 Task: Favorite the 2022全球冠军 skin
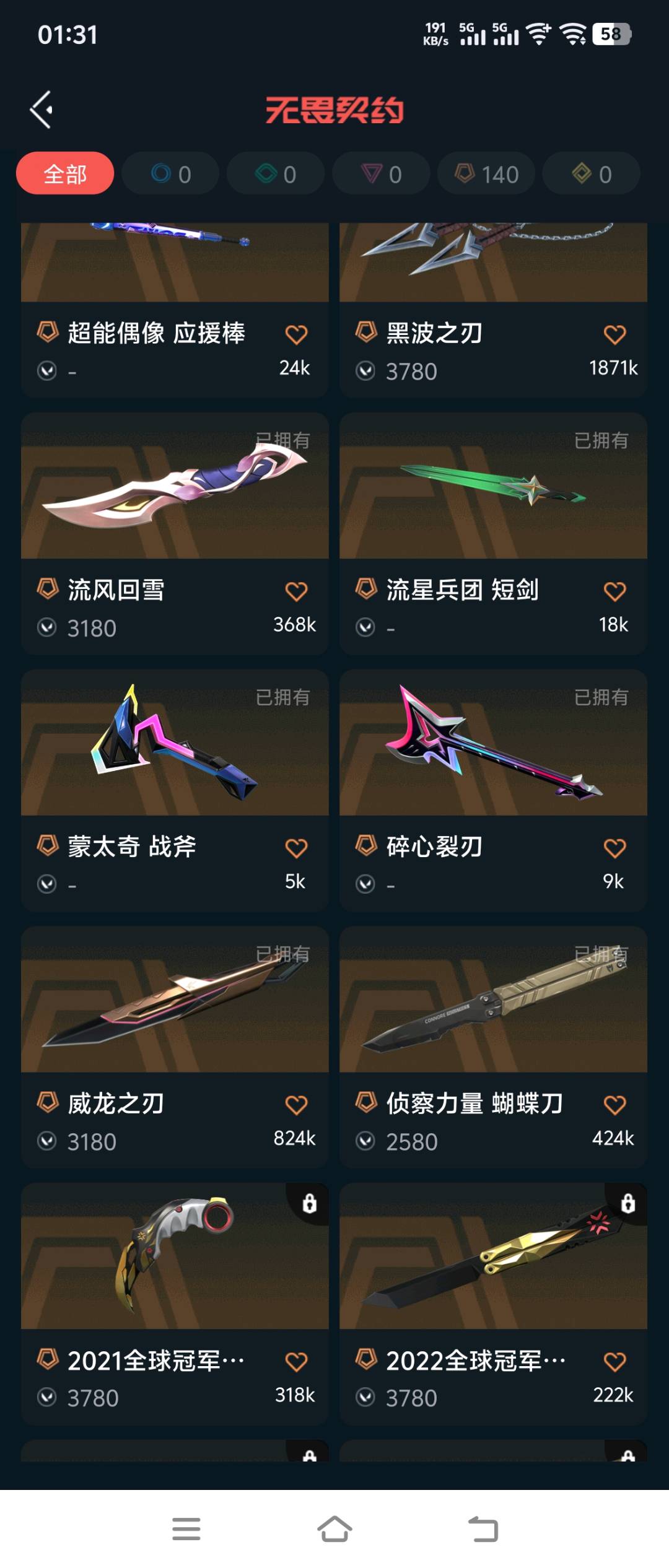[614, 1362]
